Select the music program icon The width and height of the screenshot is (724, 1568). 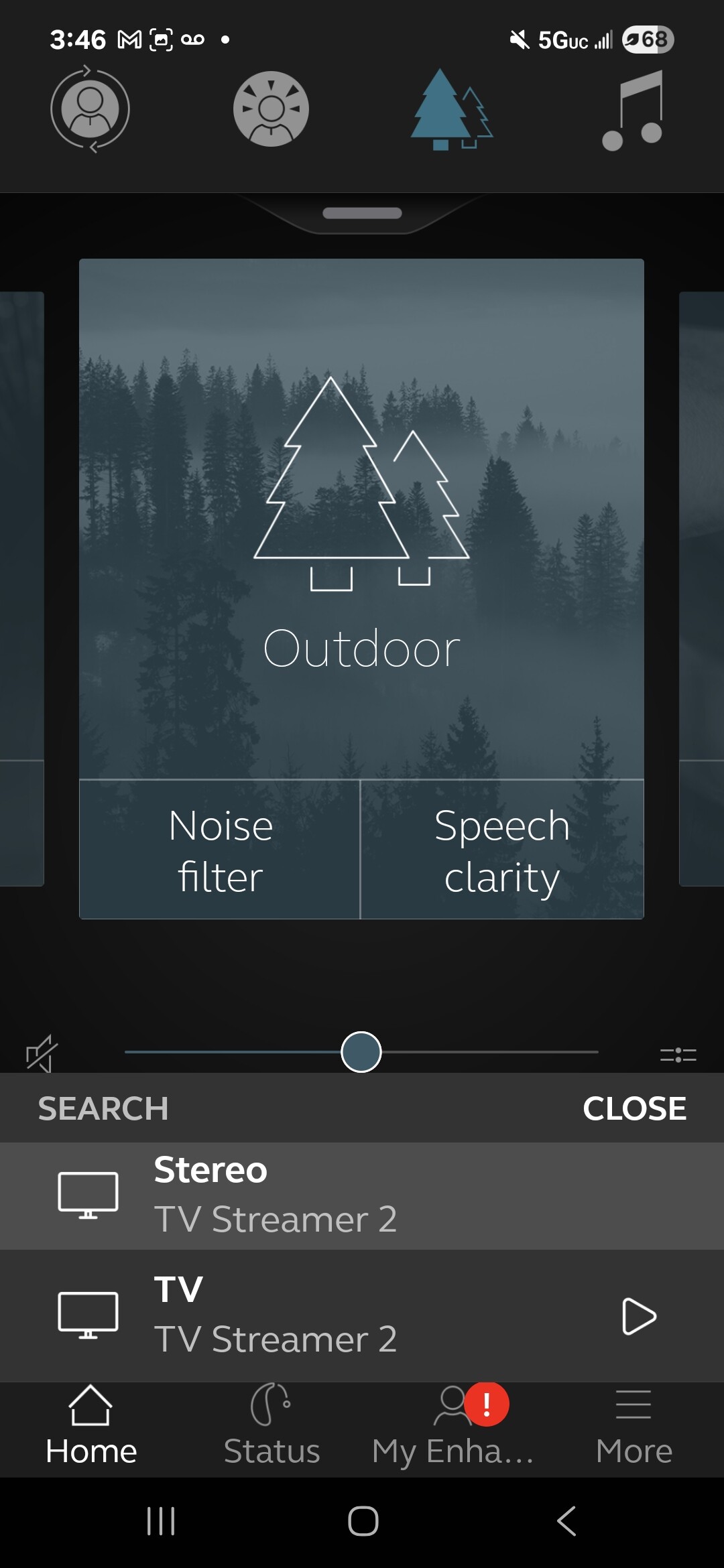(633, 110)
